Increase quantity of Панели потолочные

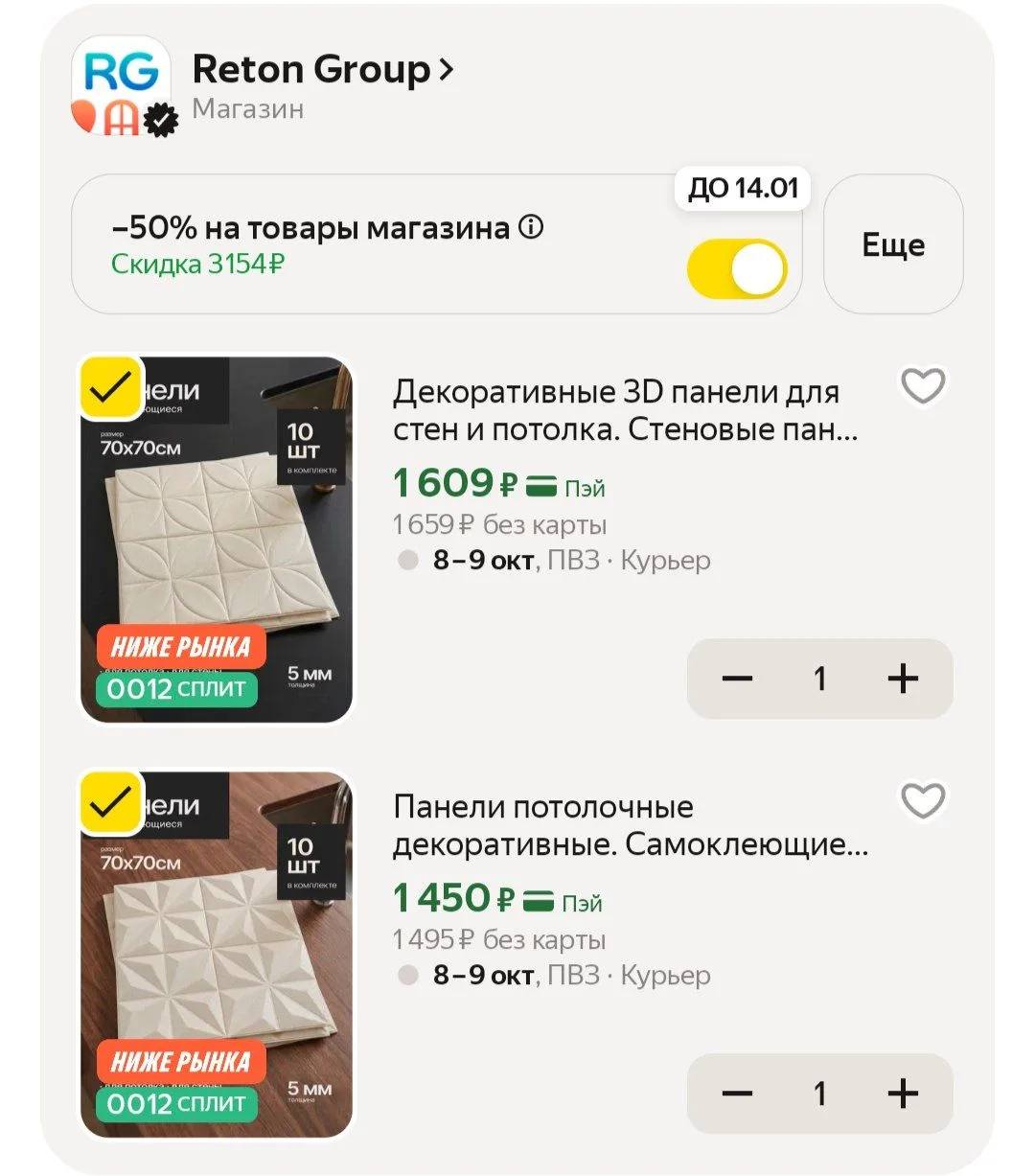point(903,1094)
